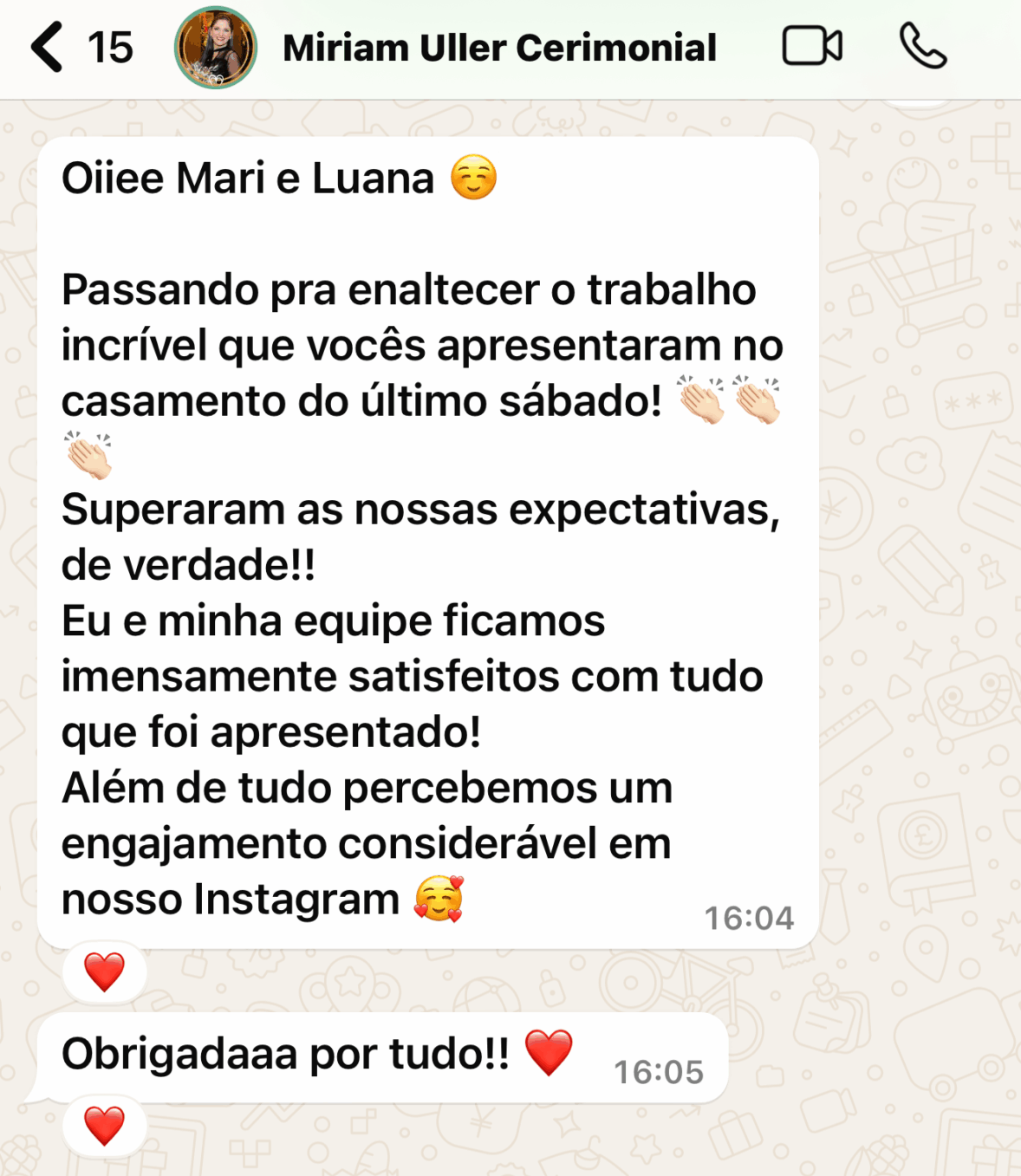1021x1176 pixels.
Task: Go back to the chats list
Action: click(49, 47)
